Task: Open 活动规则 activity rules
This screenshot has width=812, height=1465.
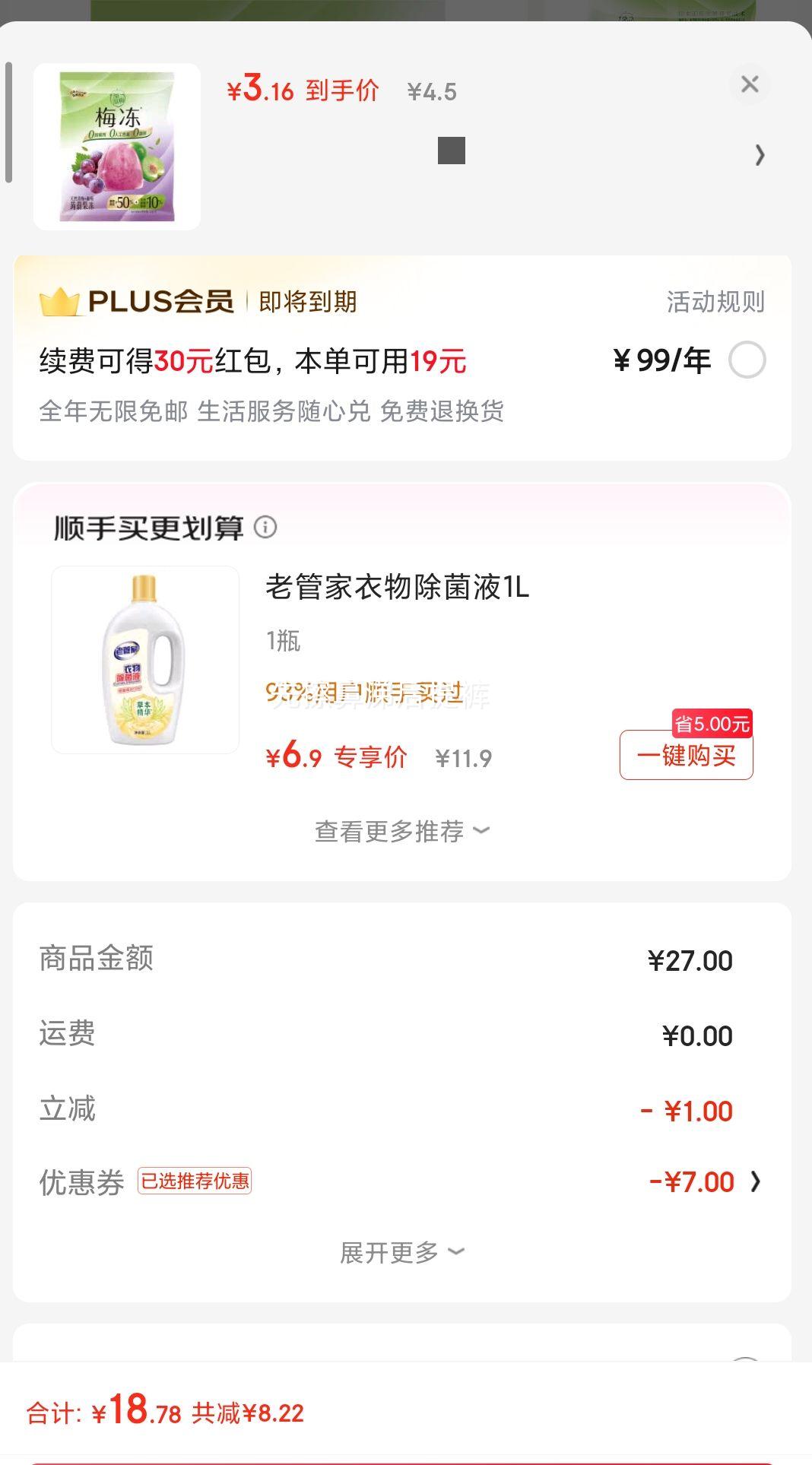Action: [715, 302]
